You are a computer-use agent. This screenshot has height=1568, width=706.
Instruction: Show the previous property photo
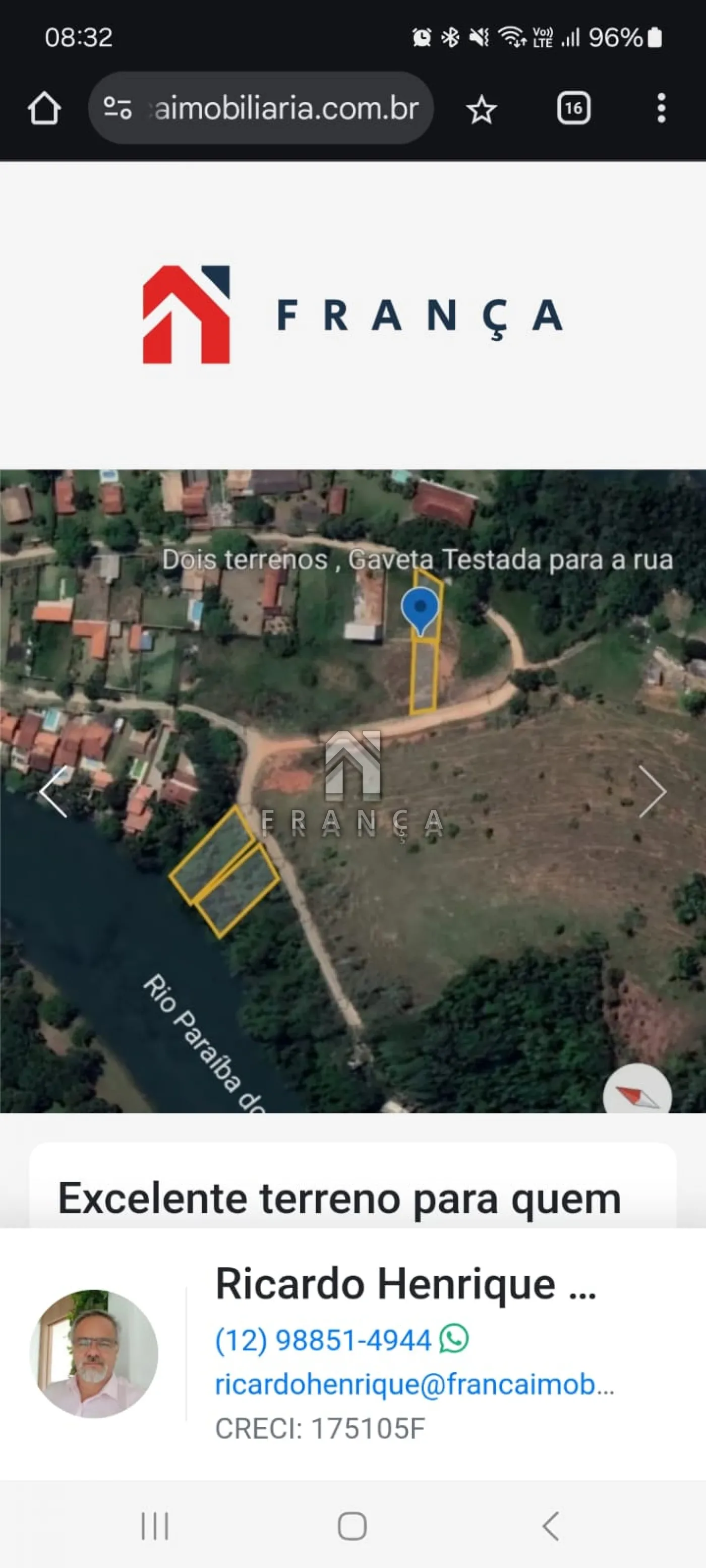pos(53,791)
